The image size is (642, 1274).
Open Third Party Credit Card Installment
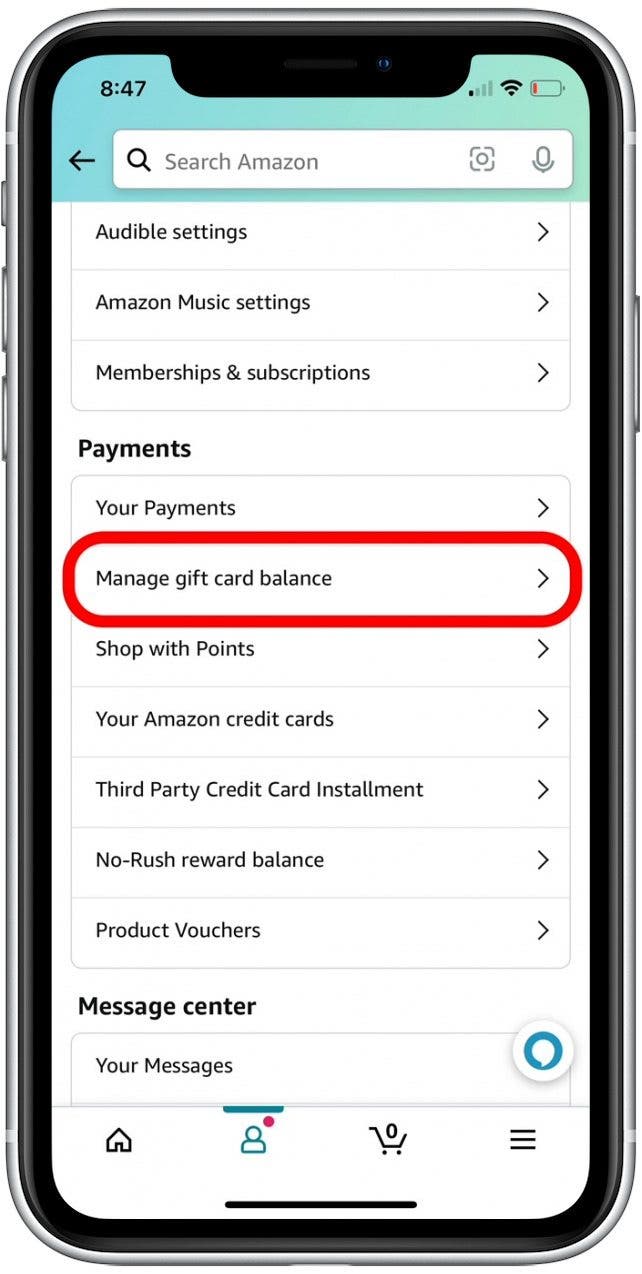(320, 790)
